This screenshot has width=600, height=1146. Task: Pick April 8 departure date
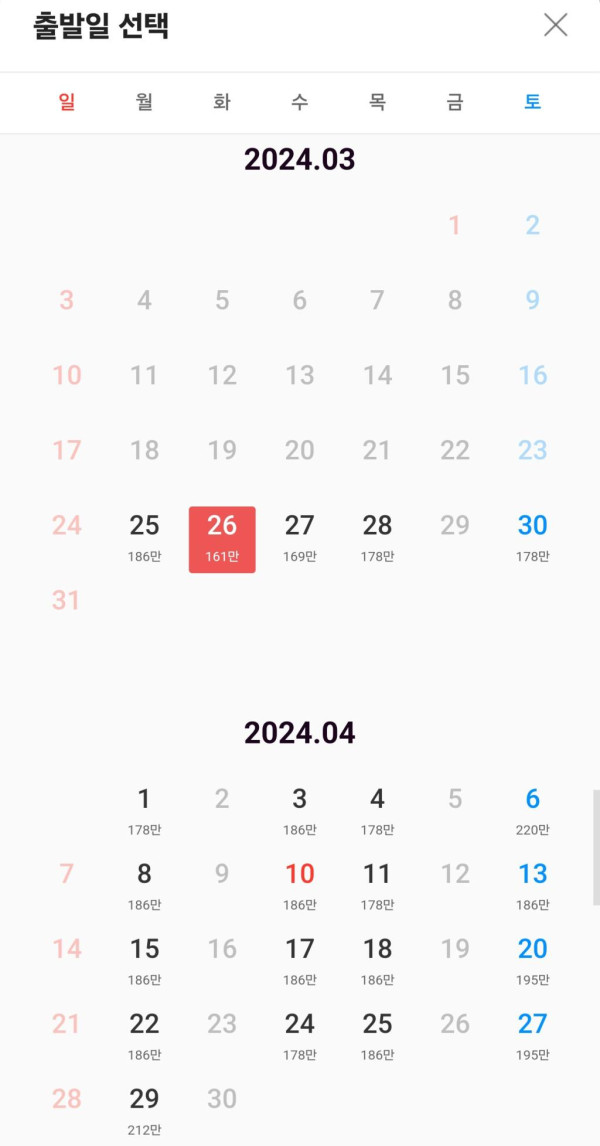[x=144, y=886]
